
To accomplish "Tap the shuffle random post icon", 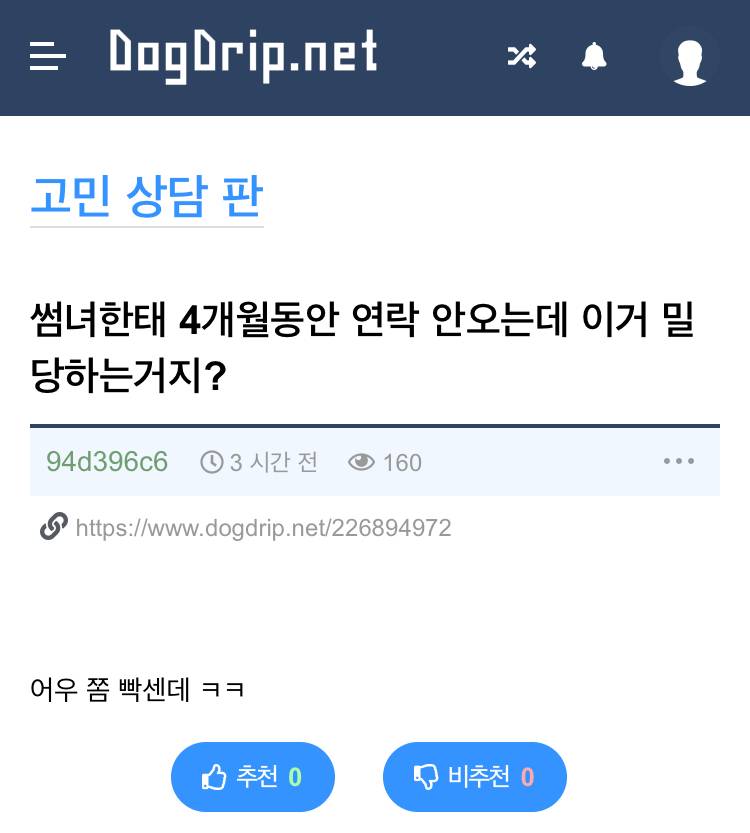I will pos(521,56).
